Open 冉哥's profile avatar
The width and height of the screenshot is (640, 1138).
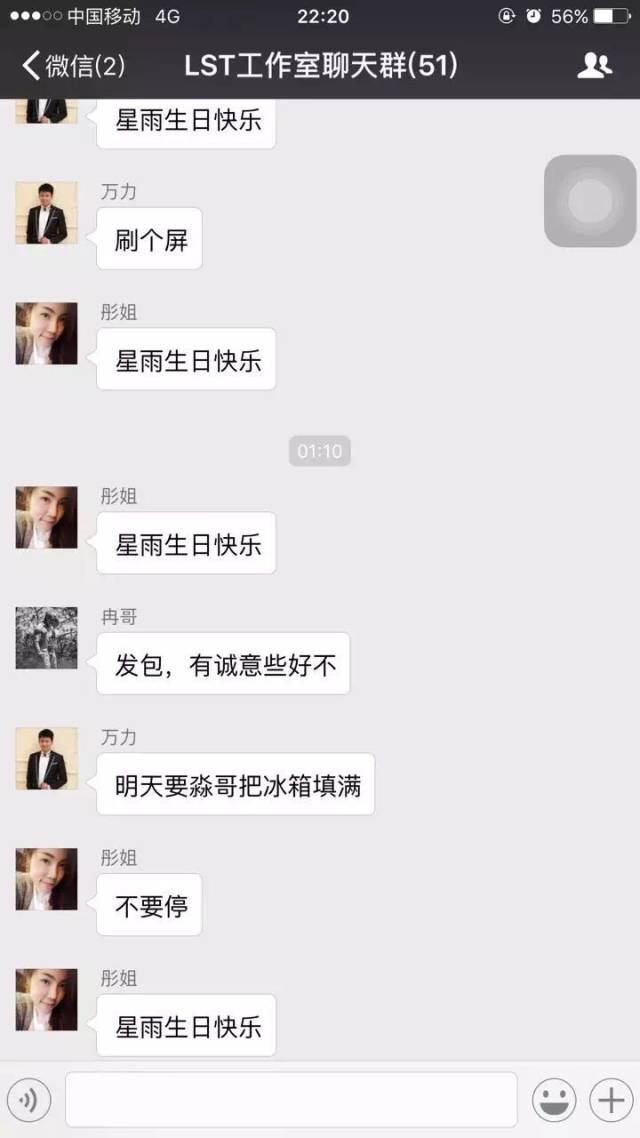point(46,638)
